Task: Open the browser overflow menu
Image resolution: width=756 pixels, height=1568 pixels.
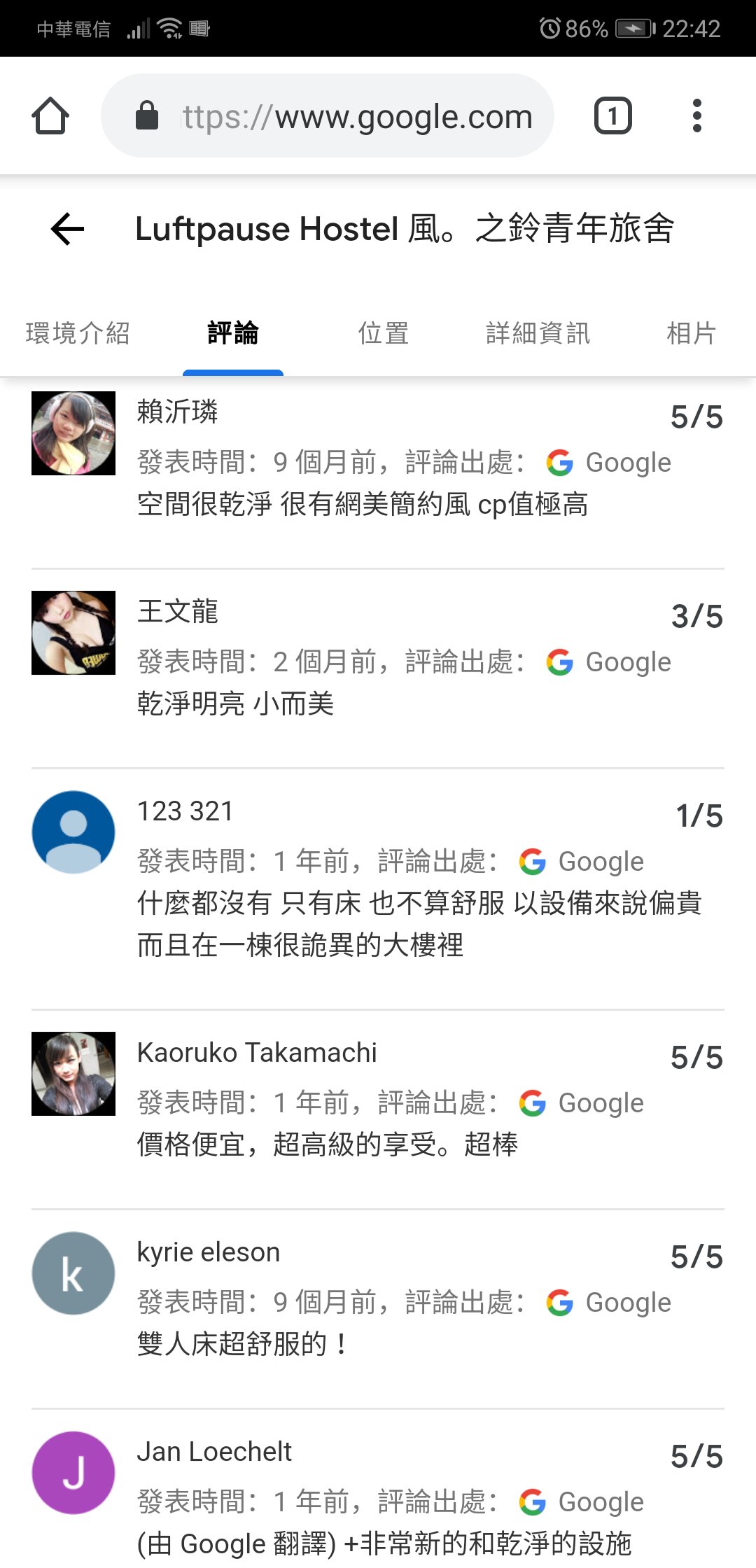Action: click(696, 116)
